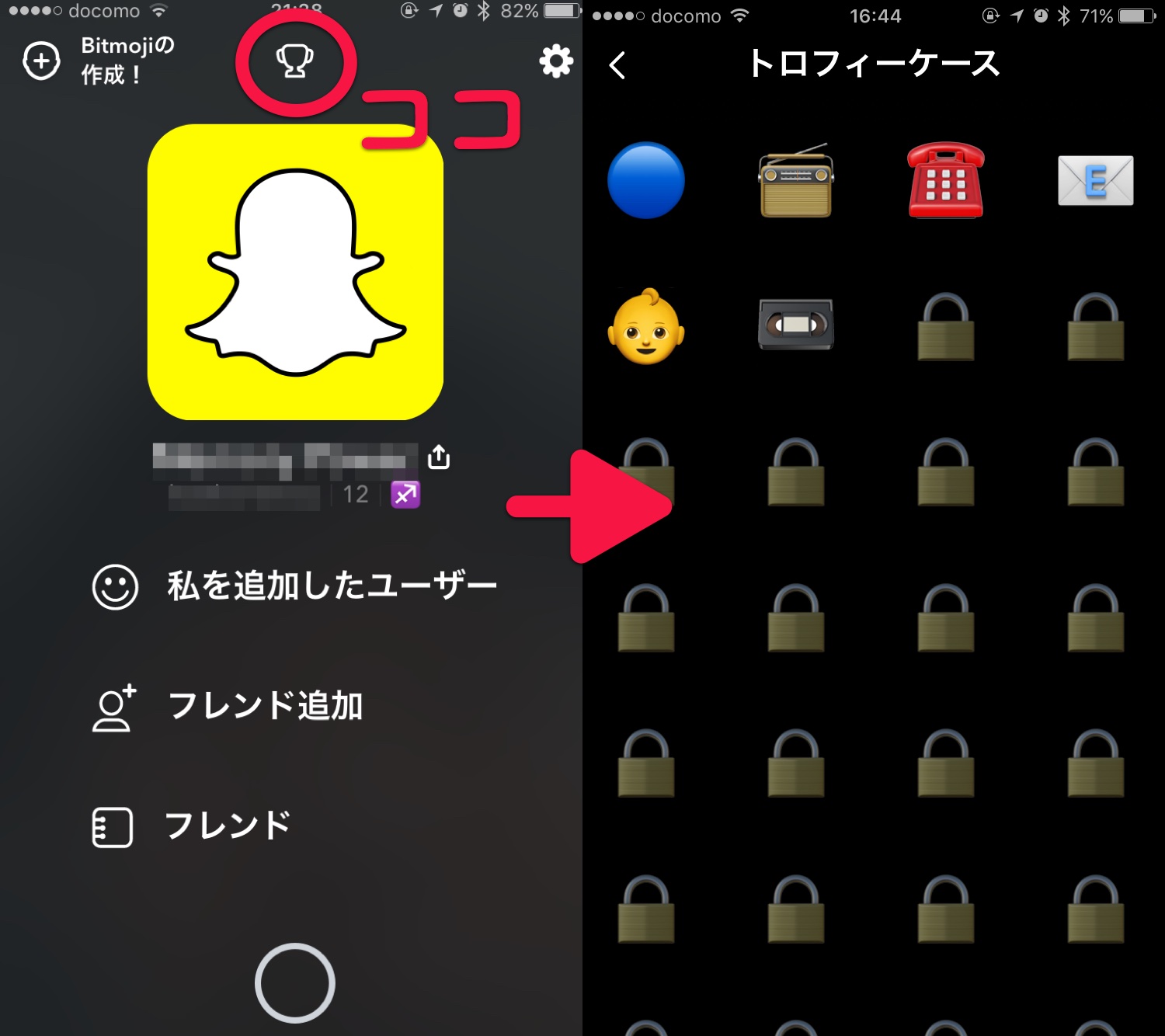Image resolution: width=1165 pixels, height=1036 pixels.
Task: Open settings with the gear icon
Action: [556, 61]
